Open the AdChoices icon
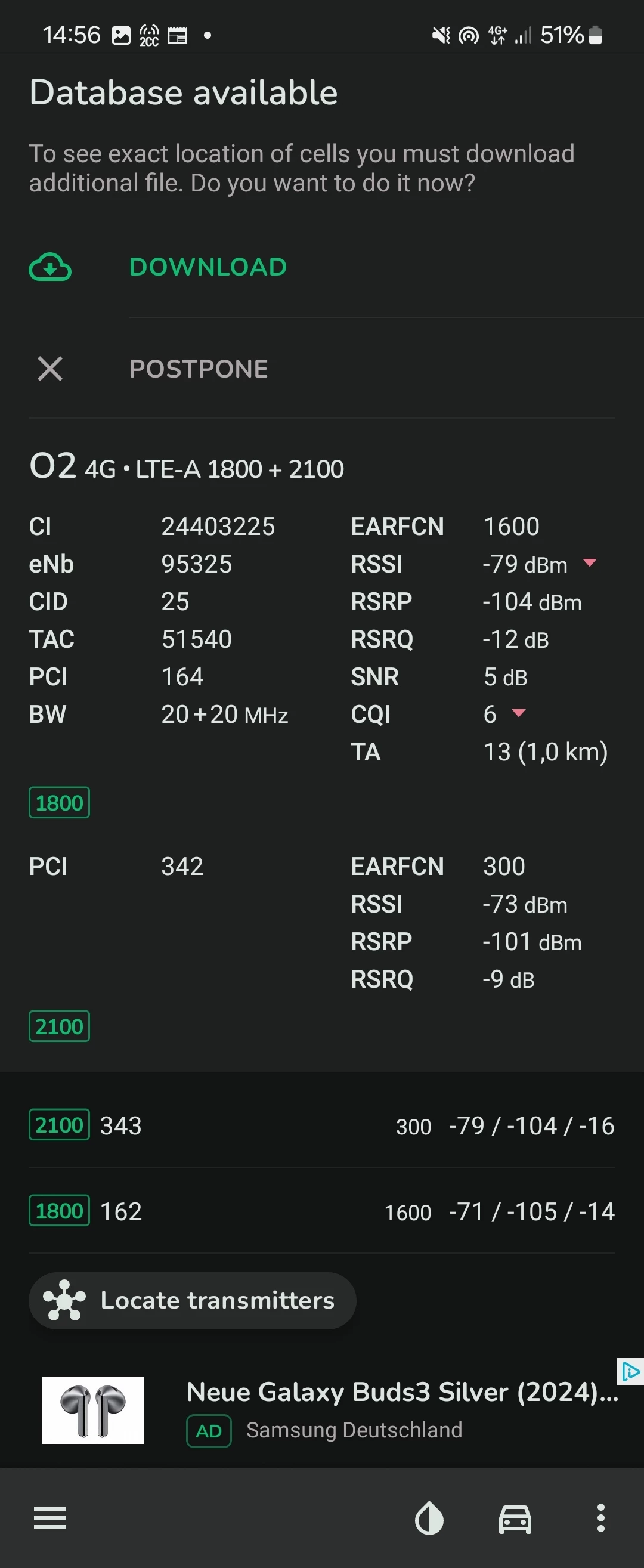 631,1372
